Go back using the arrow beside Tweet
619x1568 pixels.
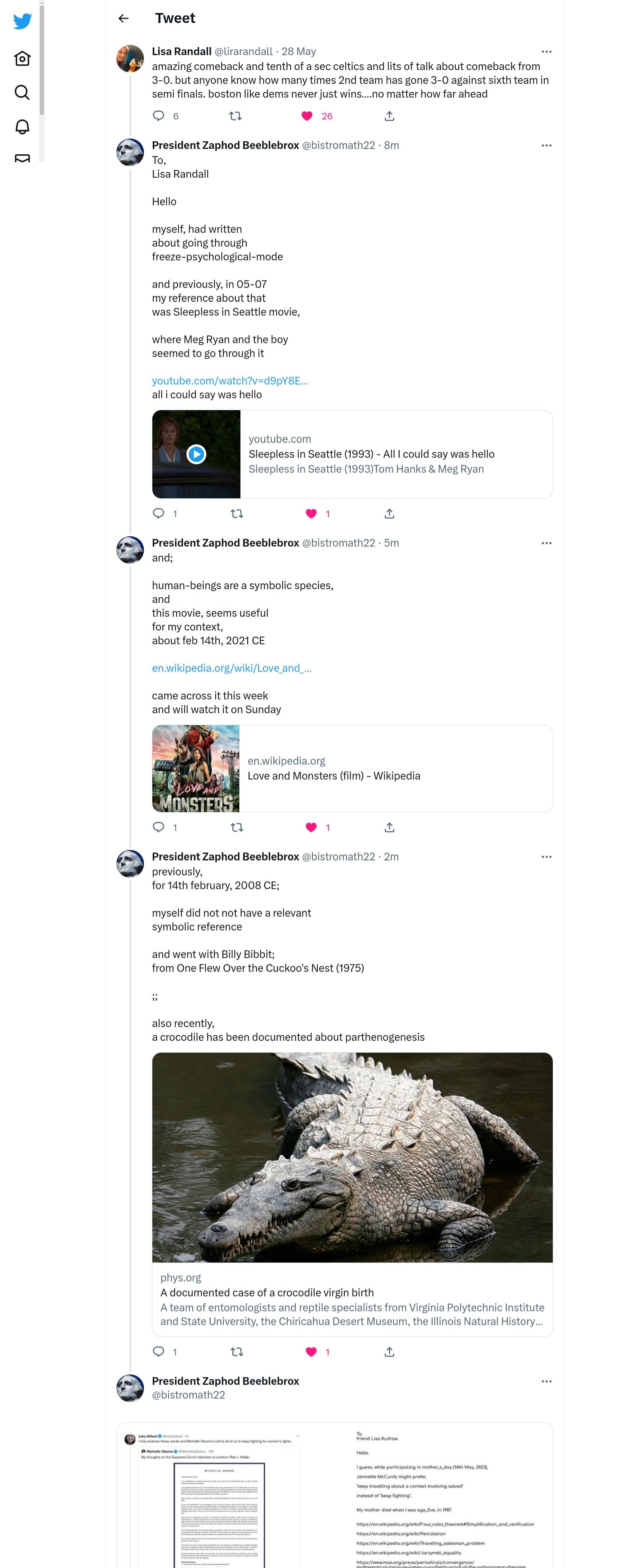[x=124, y=18]
